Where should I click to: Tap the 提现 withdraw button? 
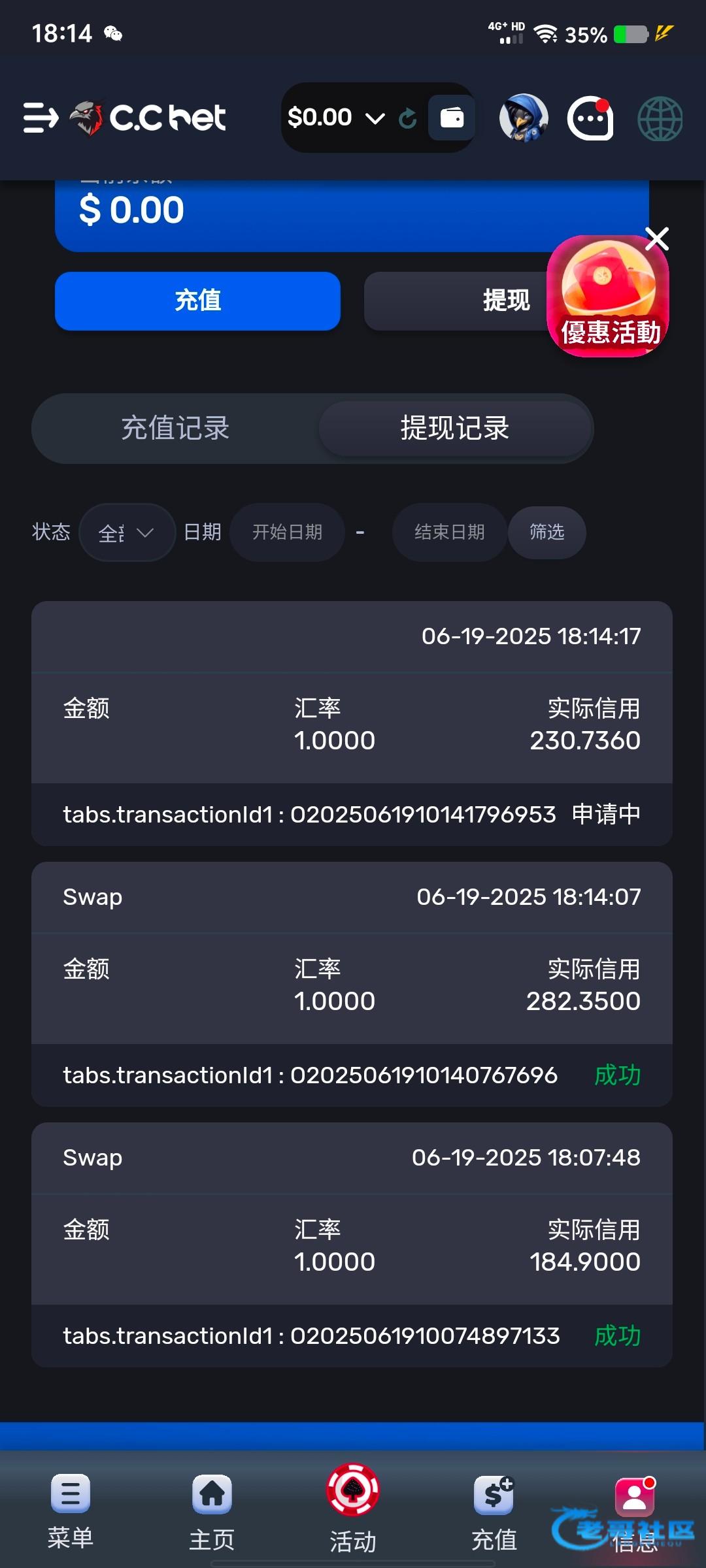click(x=458, y=301)
